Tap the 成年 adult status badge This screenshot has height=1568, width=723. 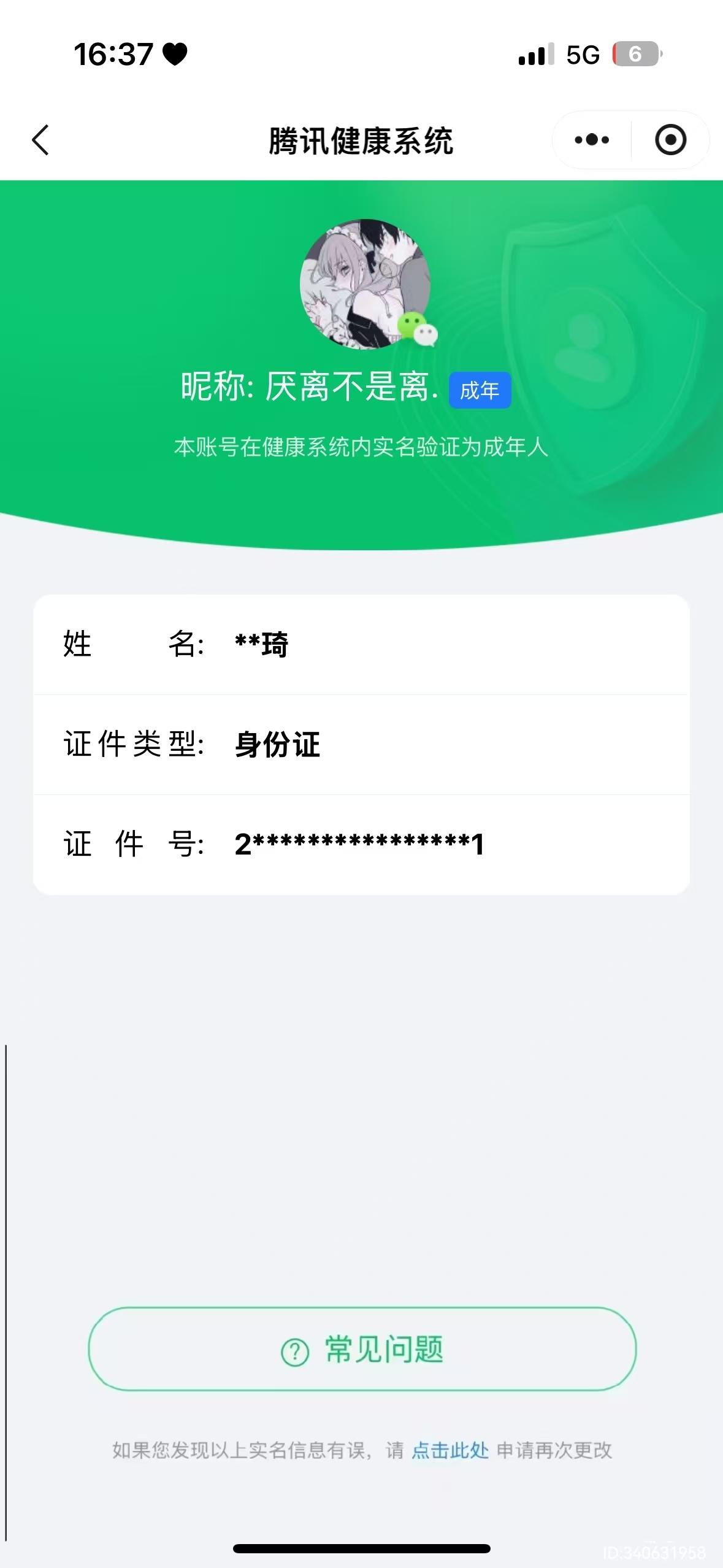click(x=480, y=389)
